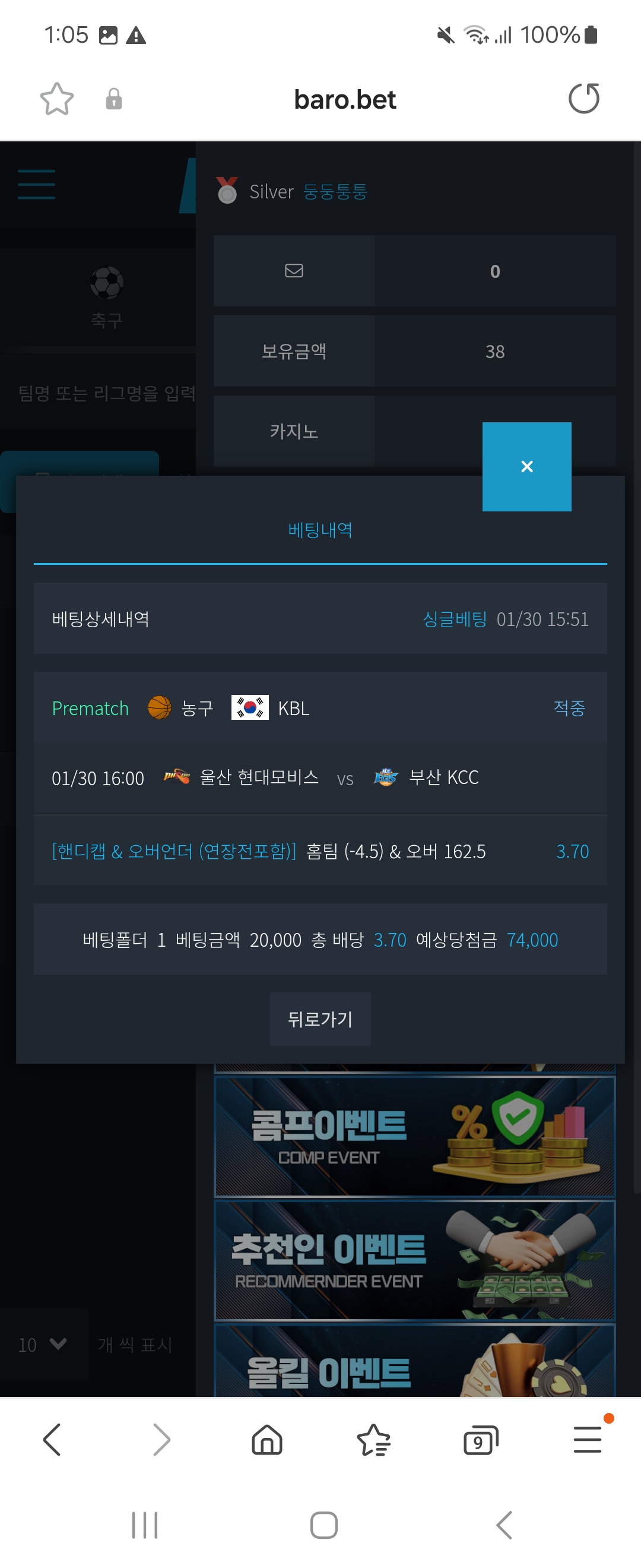641x1568 pixels.
Task: Open the 추천인 이벤트 banner
Action: [414, 1260]
